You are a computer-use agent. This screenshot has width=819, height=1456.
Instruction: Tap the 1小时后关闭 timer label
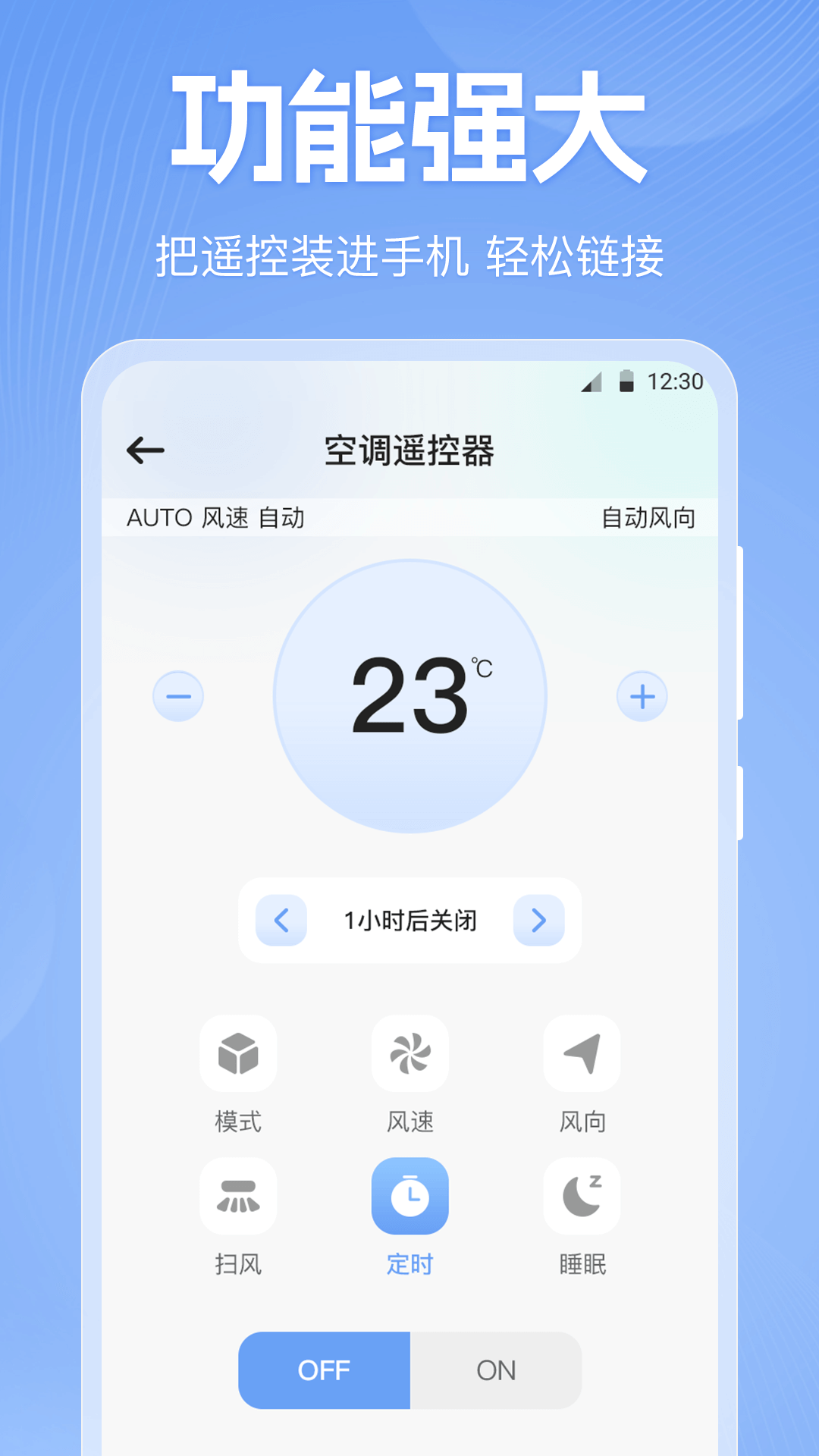point(409,920)
